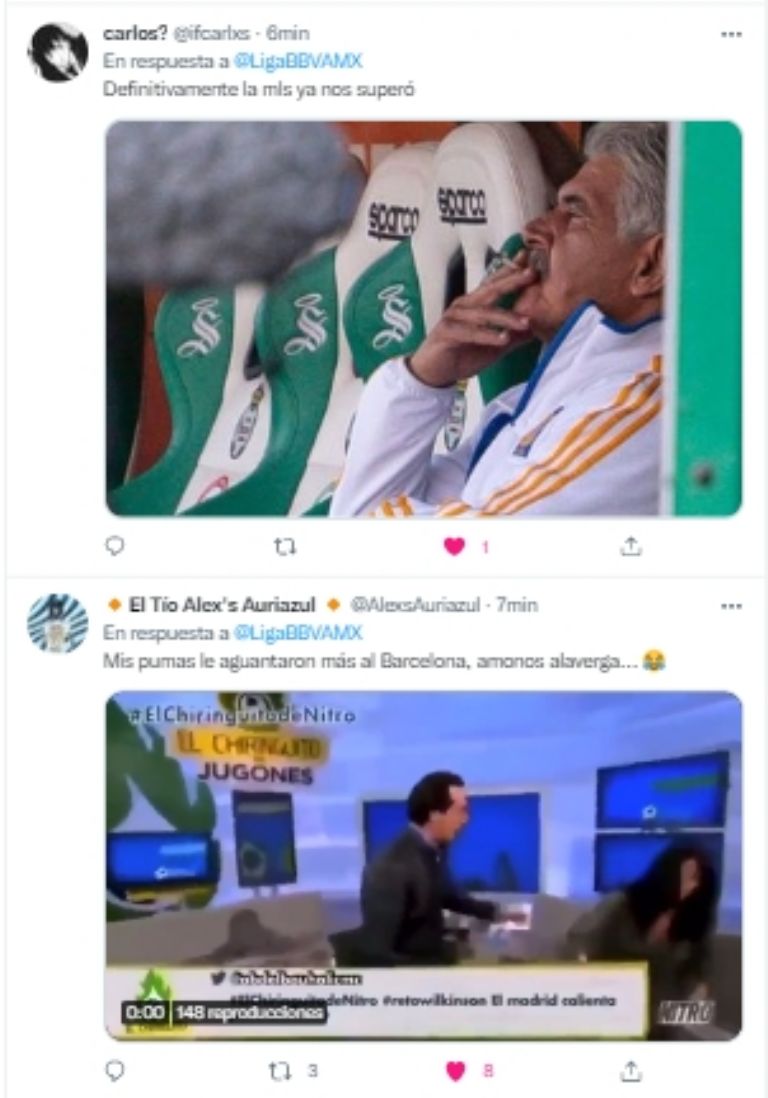Open carlos? profile name
The width and height of the screenshot is (768, 1098).
(135, 33)
